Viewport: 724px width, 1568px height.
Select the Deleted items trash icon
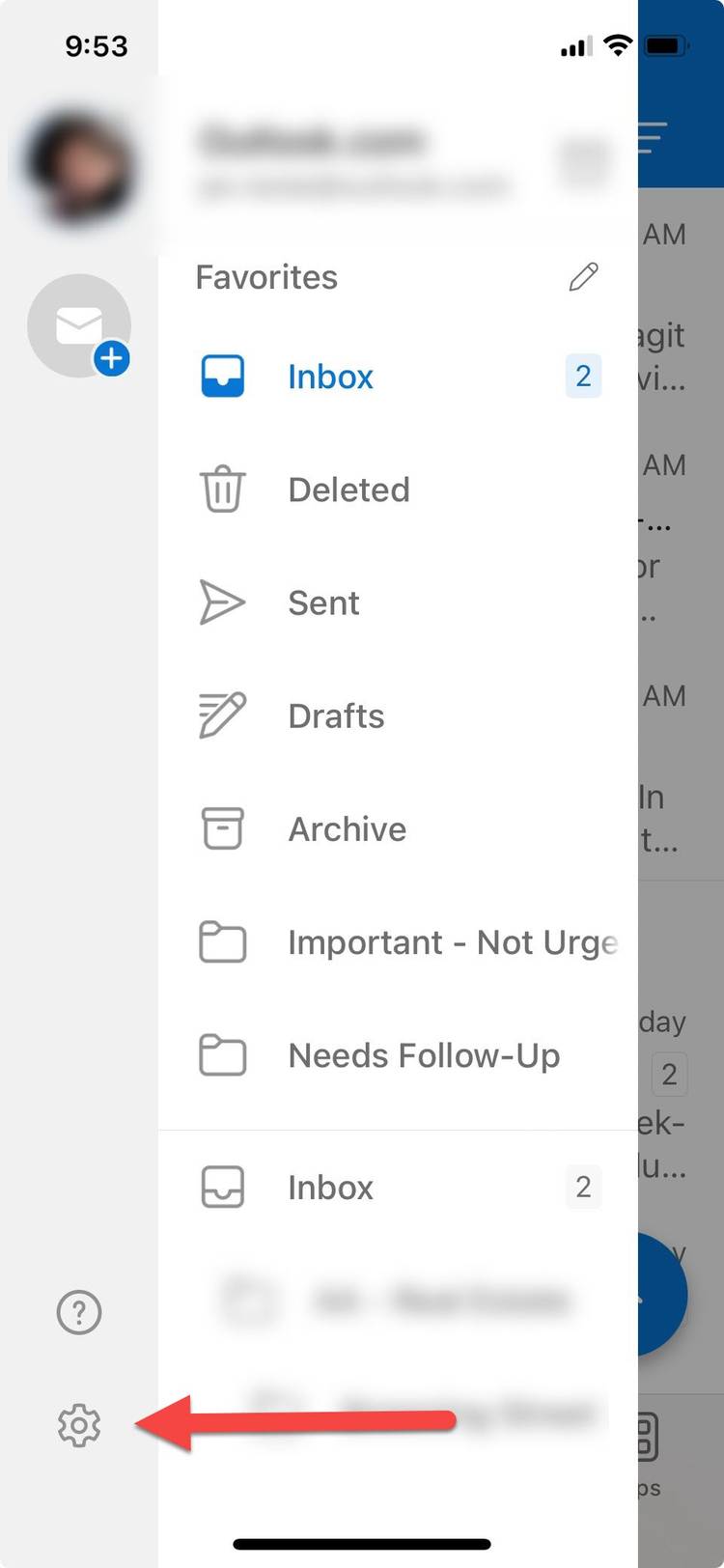[222, 490]
